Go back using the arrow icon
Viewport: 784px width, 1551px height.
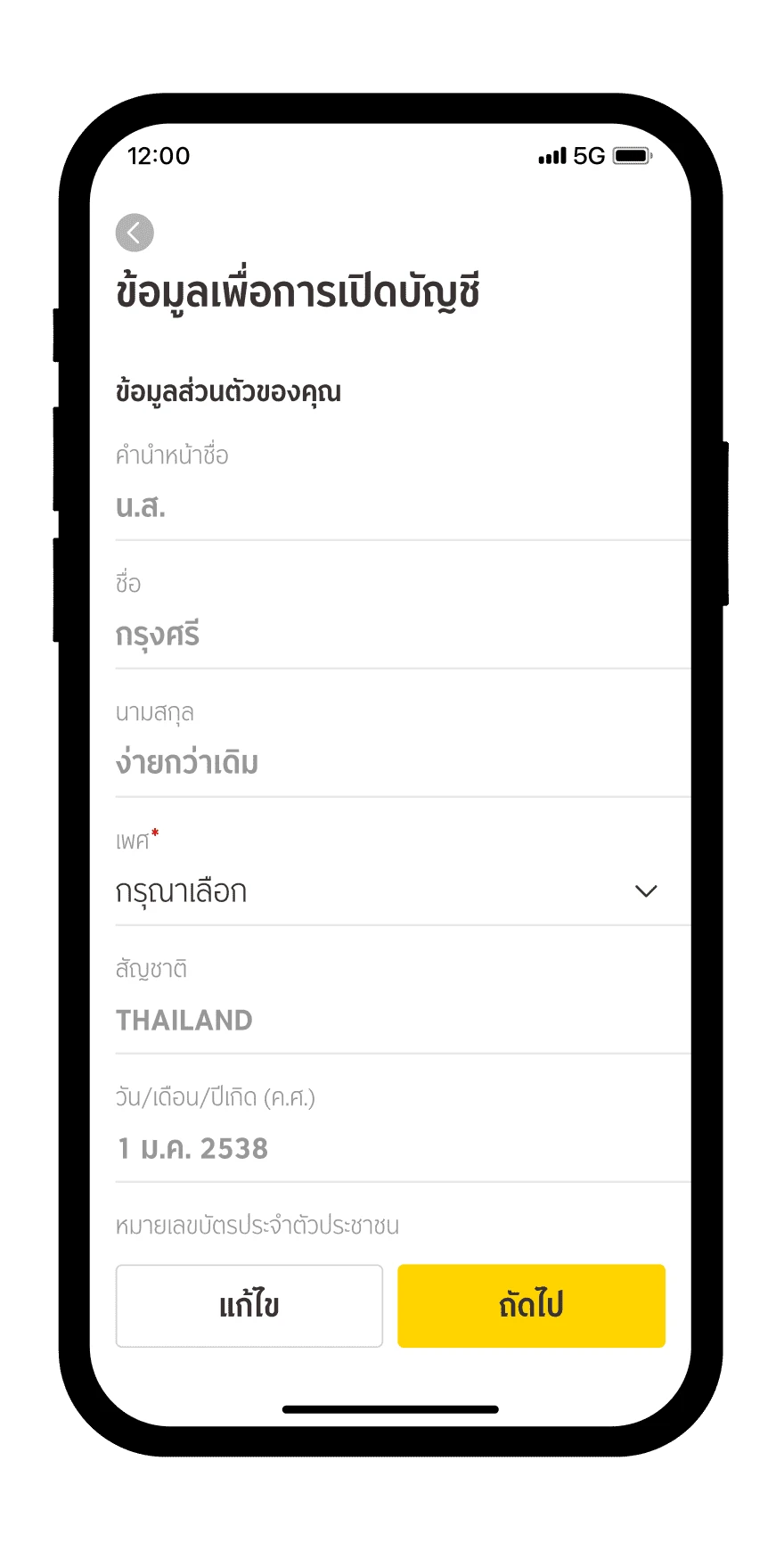[135, 234]
